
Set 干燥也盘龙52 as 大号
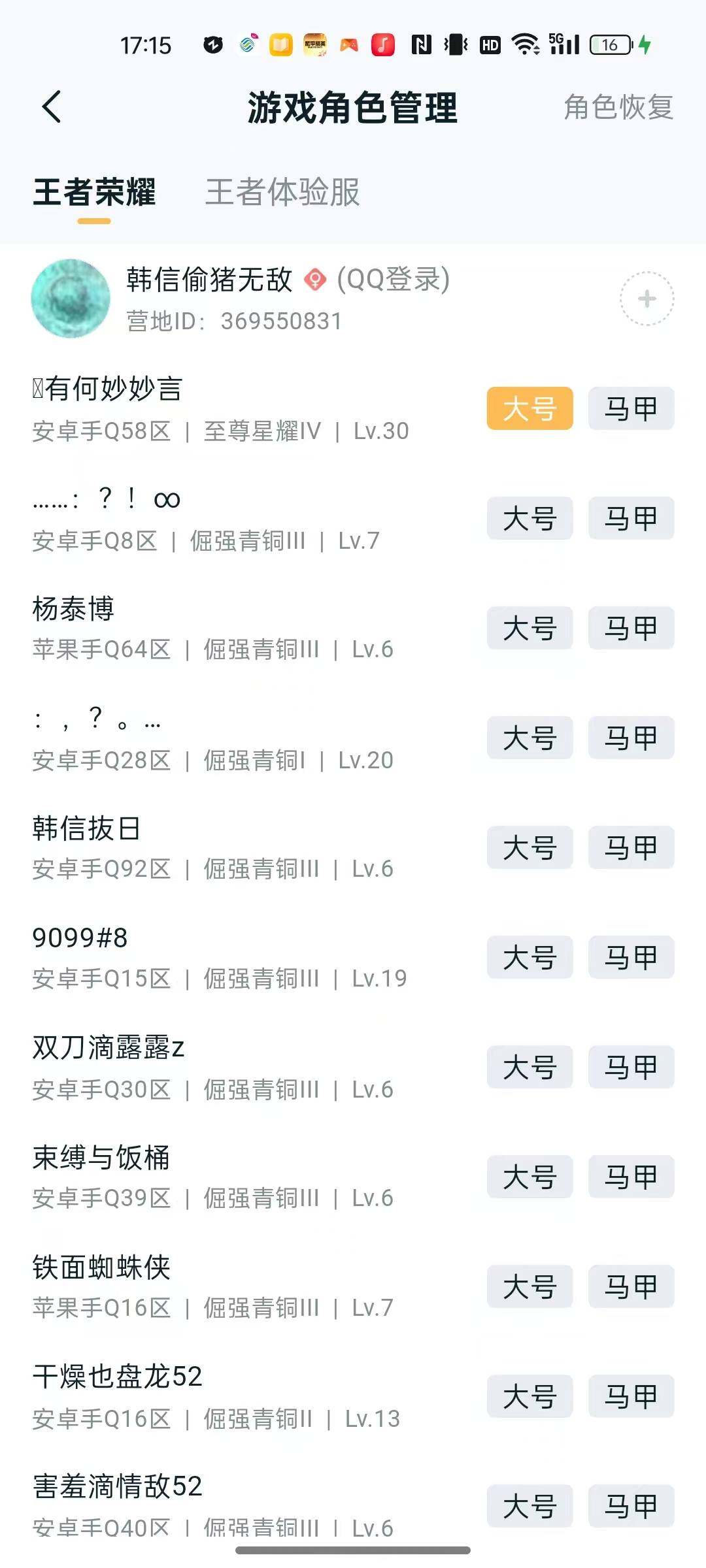pos(529,1396)
